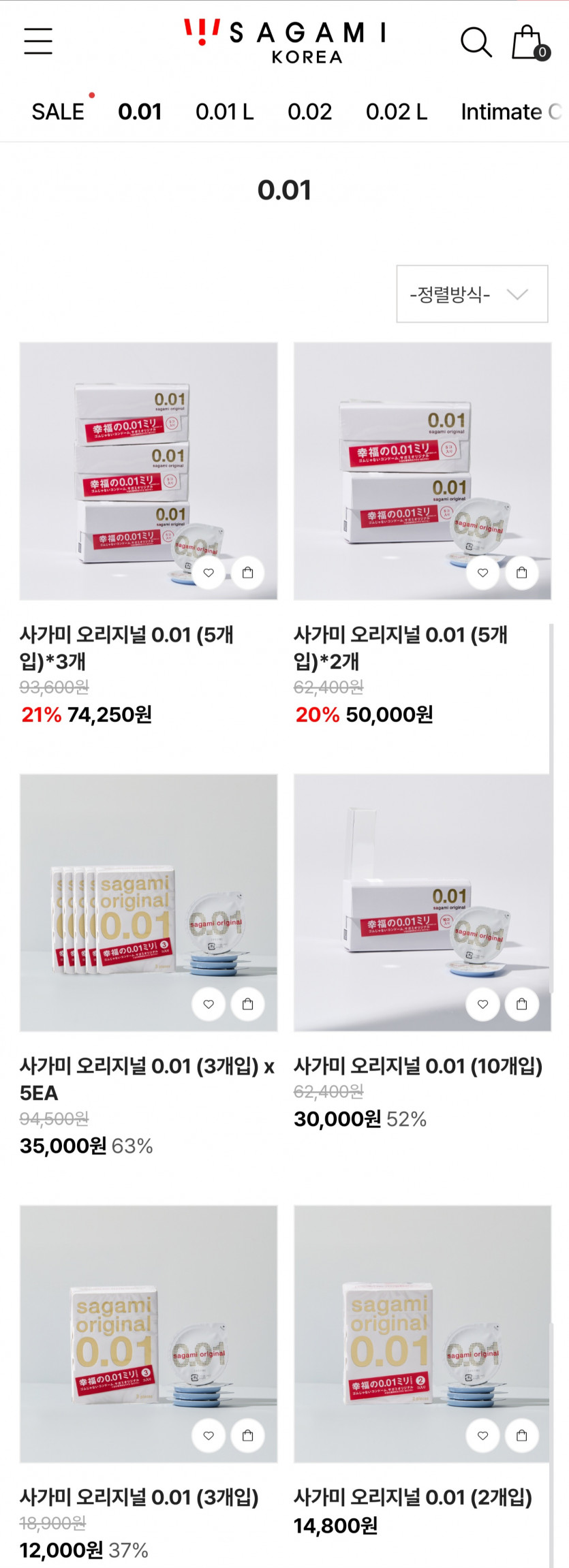Wishlist the 사가미 오리지널 0.01 (10개입) item
The height and width of the screenshot is (1568, 569).
click(x=482, y=1004)
